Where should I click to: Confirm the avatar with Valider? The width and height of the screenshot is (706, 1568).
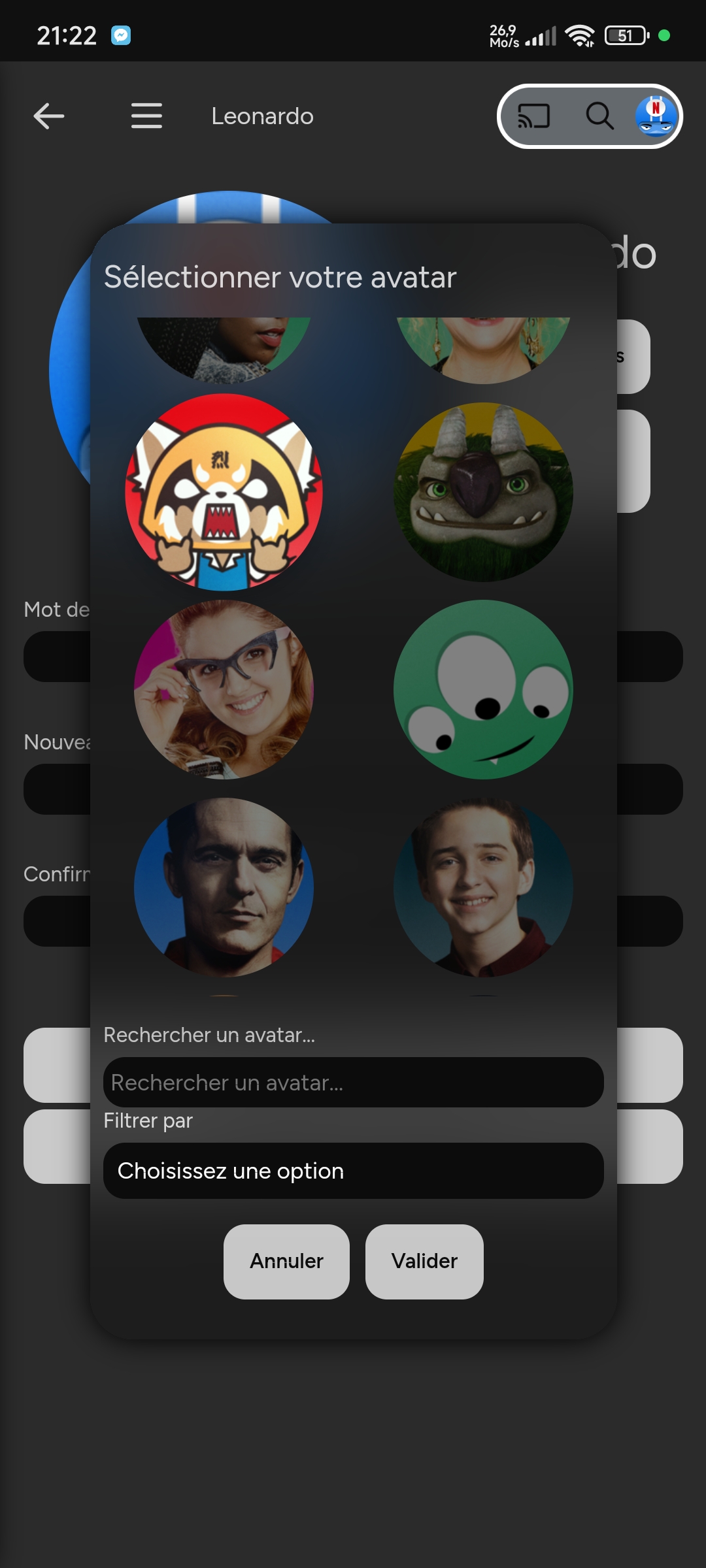click(424, 1261)
